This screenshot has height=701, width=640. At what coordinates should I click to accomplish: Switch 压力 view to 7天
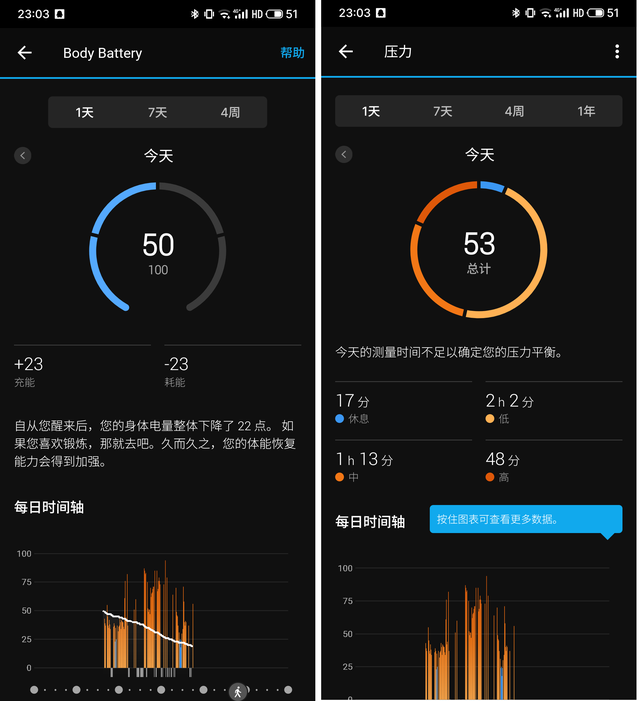click(x=443, y=111)
